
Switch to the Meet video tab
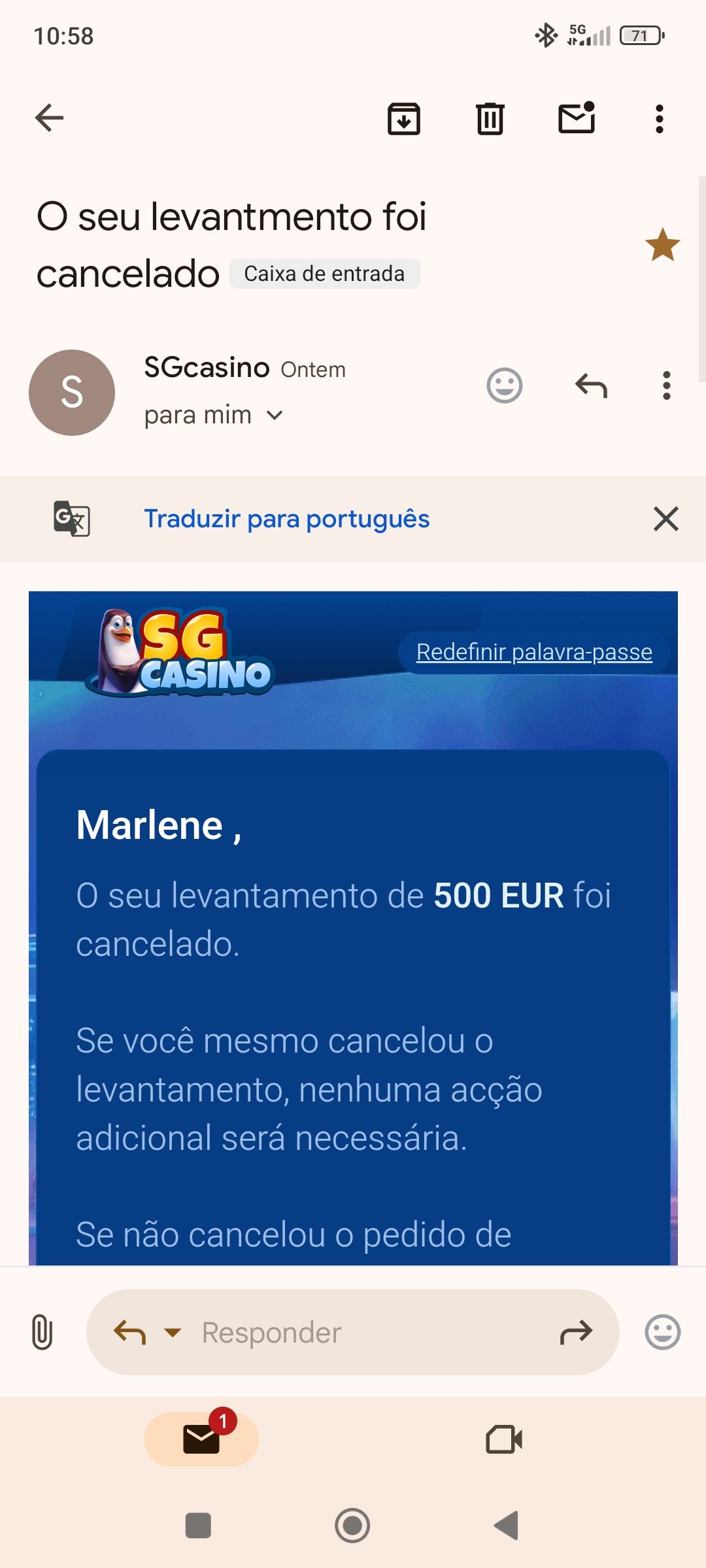(x=504, y=1439)
